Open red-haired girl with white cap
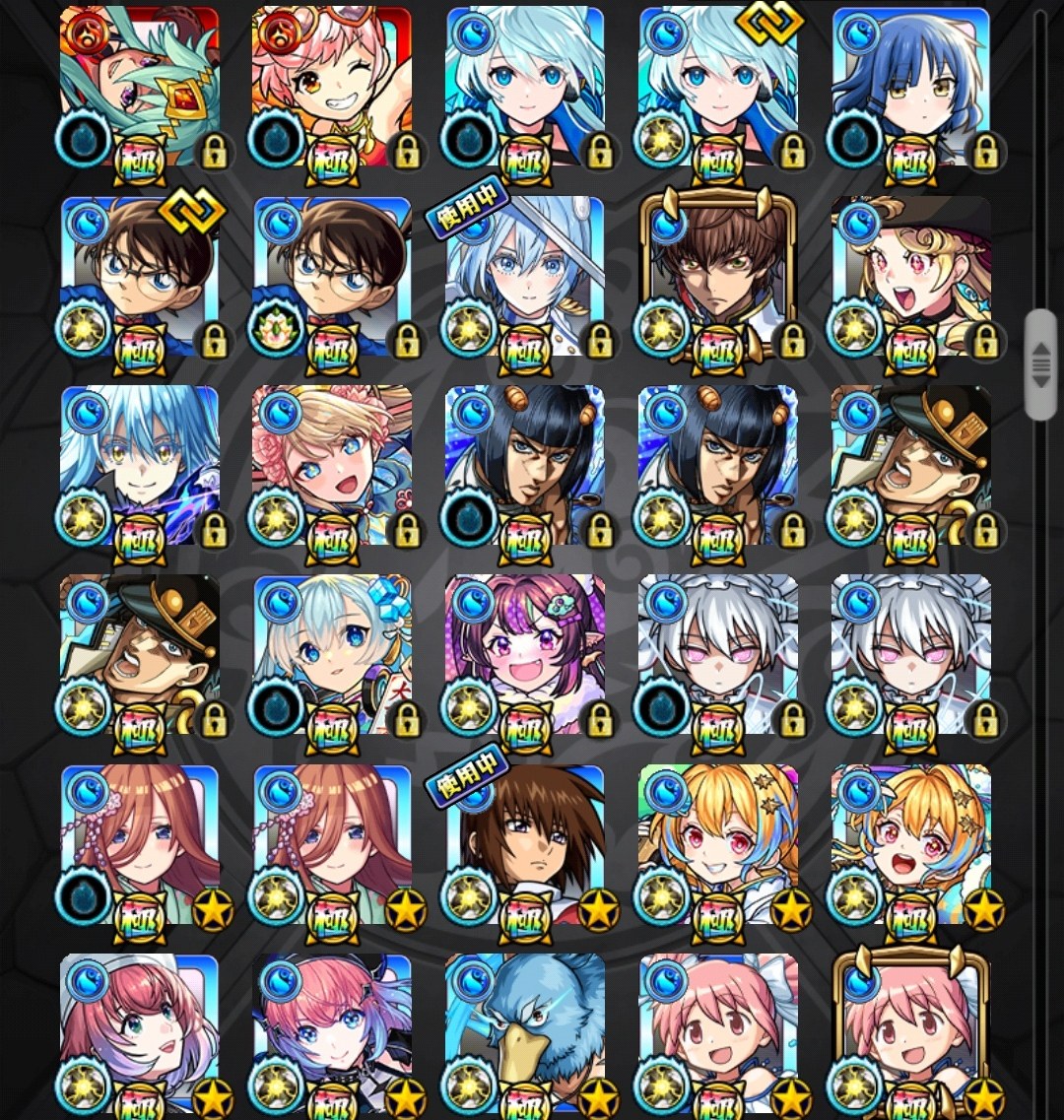 click(139, 1034)
